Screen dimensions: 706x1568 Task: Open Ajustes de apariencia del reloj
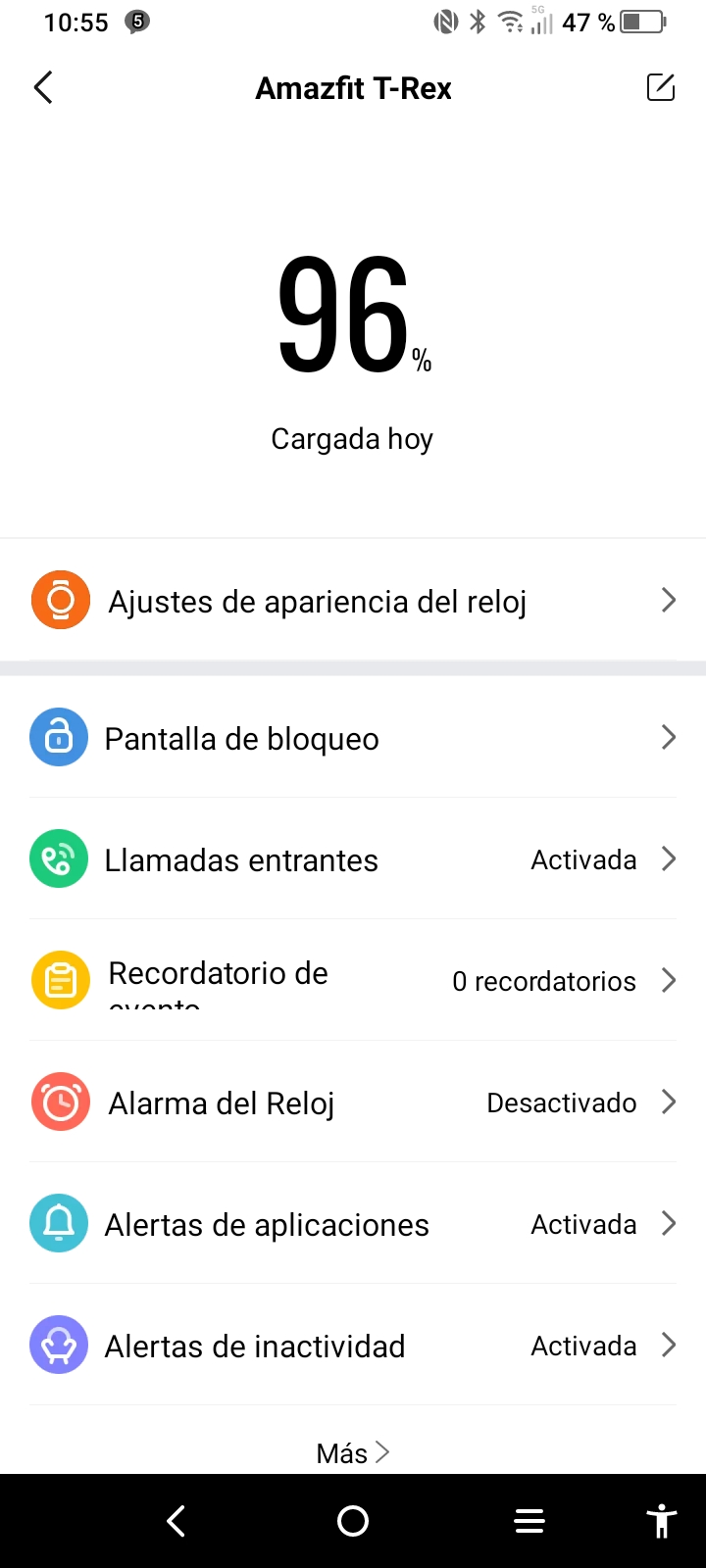point(353,601)
